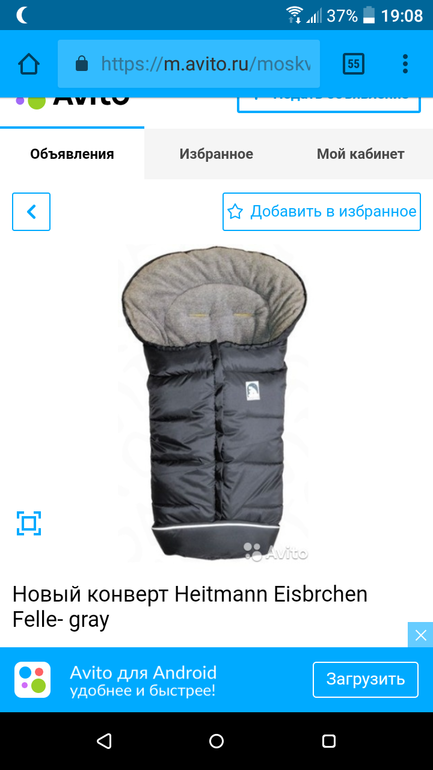Viewport: 433px width, 770px height.
Task: Open the recent apps view
Action: tap(328, 741)
